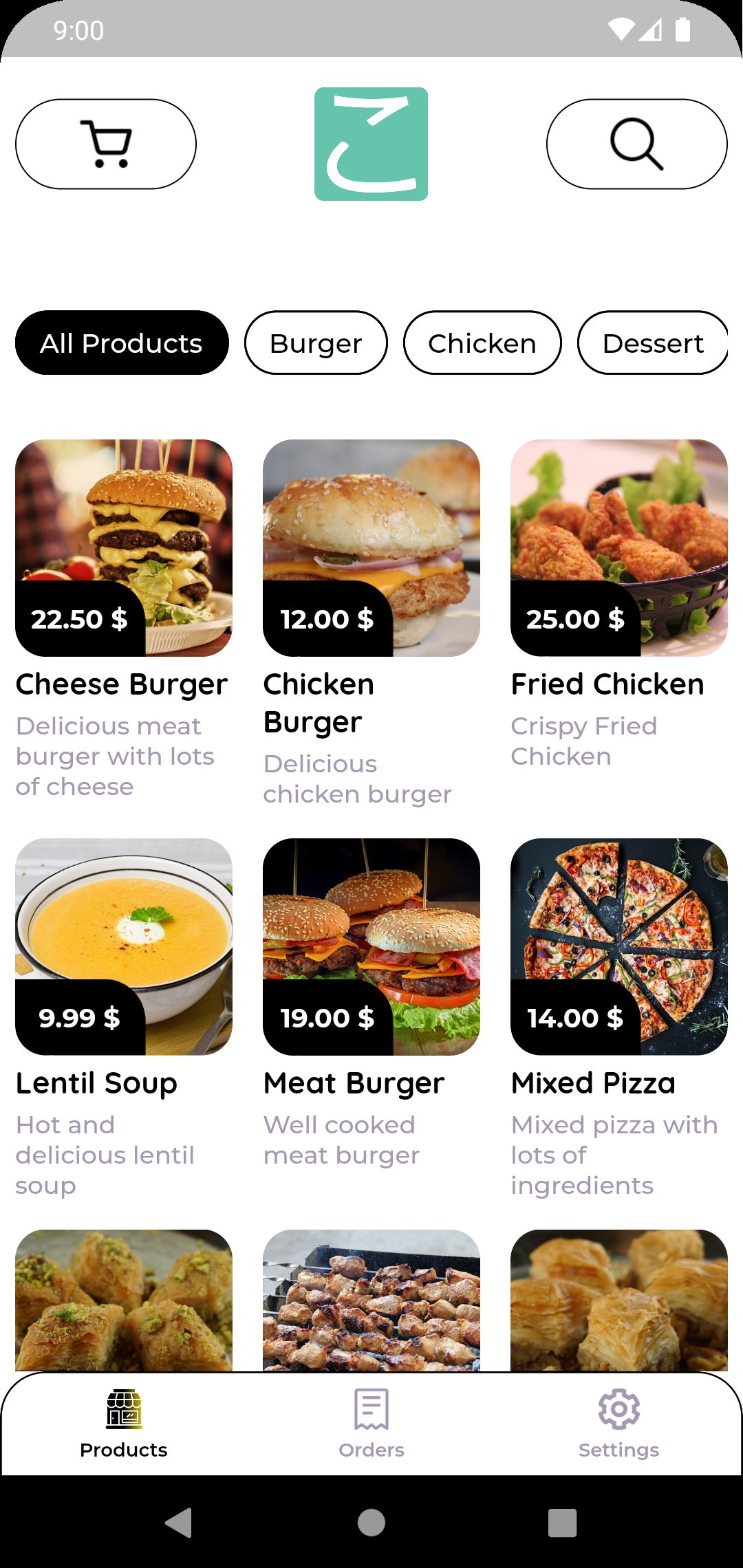View Lentil Soup details
The height and width of the screenshot is (1568, 743).
124,947
